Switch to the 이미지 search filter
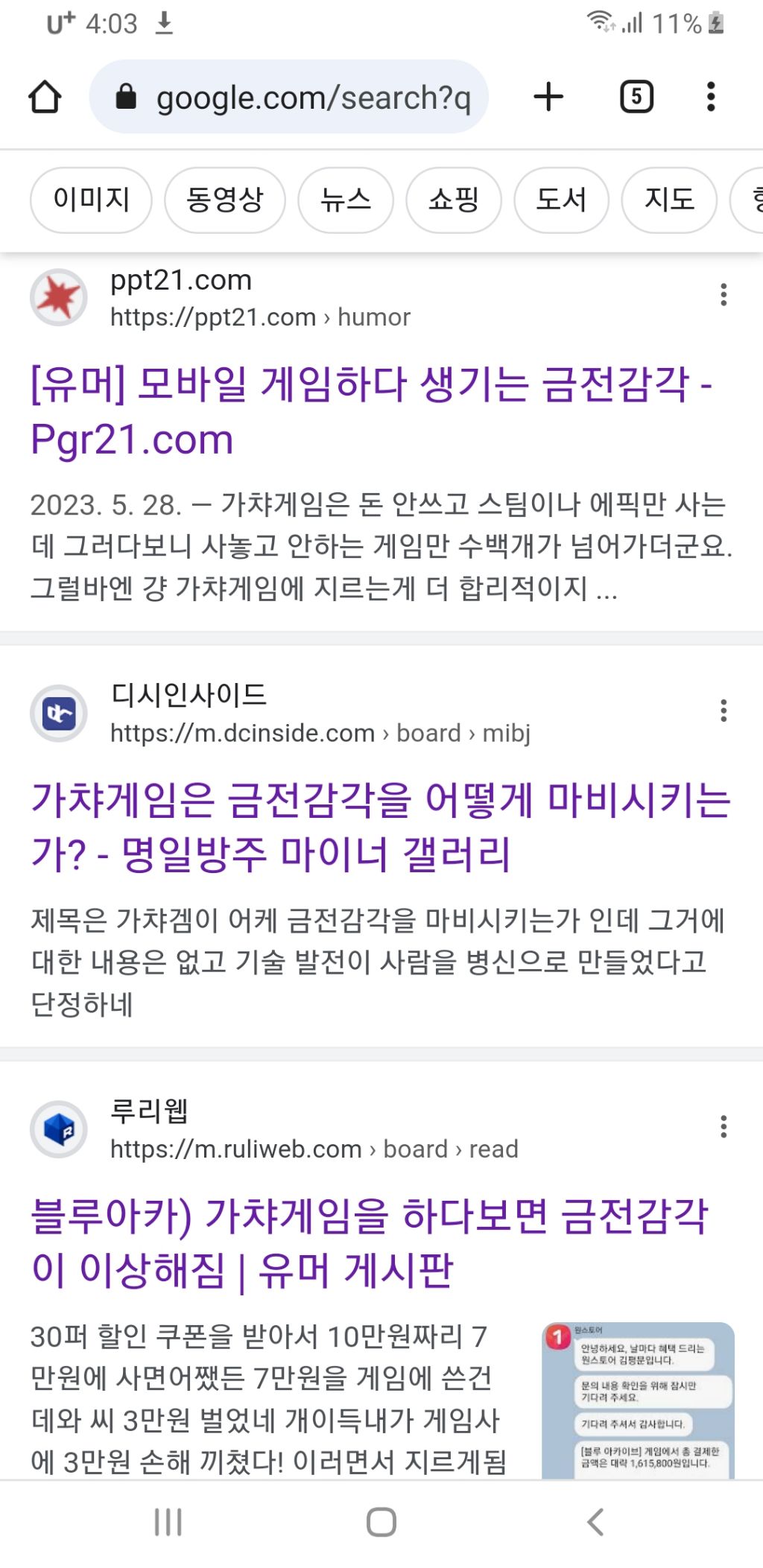The height and width of the screenshot is (1568, 763). (91, 200)
